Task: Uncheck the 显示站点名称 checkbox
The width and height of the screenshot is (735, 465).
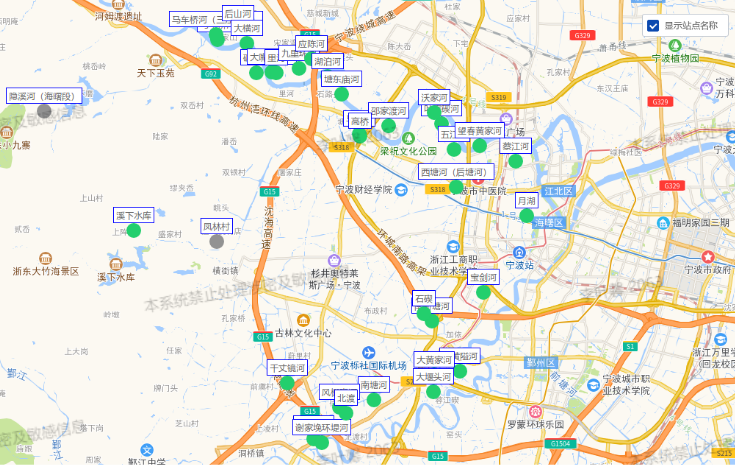Action: (x=653, y=26)
